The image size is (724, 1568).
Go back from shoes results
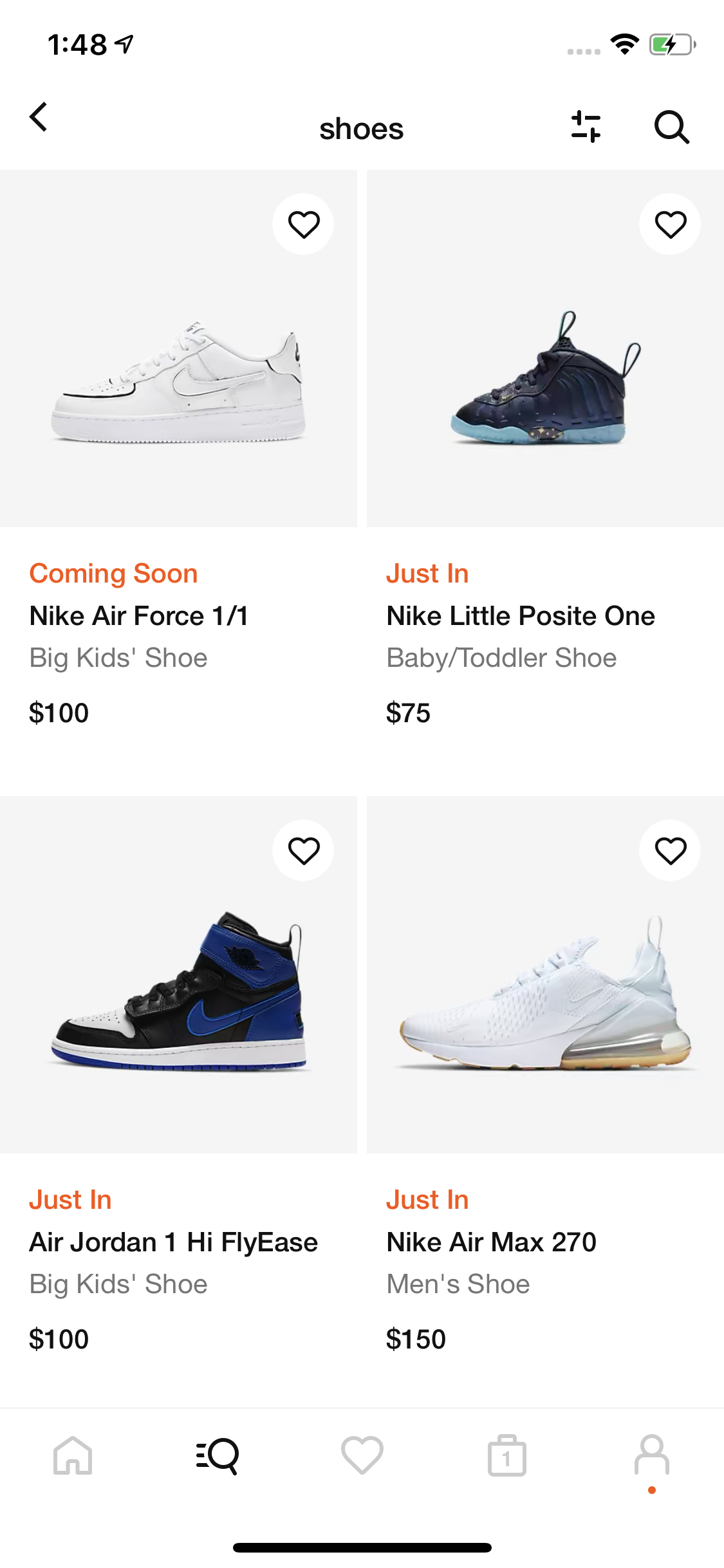pos(39,118)
